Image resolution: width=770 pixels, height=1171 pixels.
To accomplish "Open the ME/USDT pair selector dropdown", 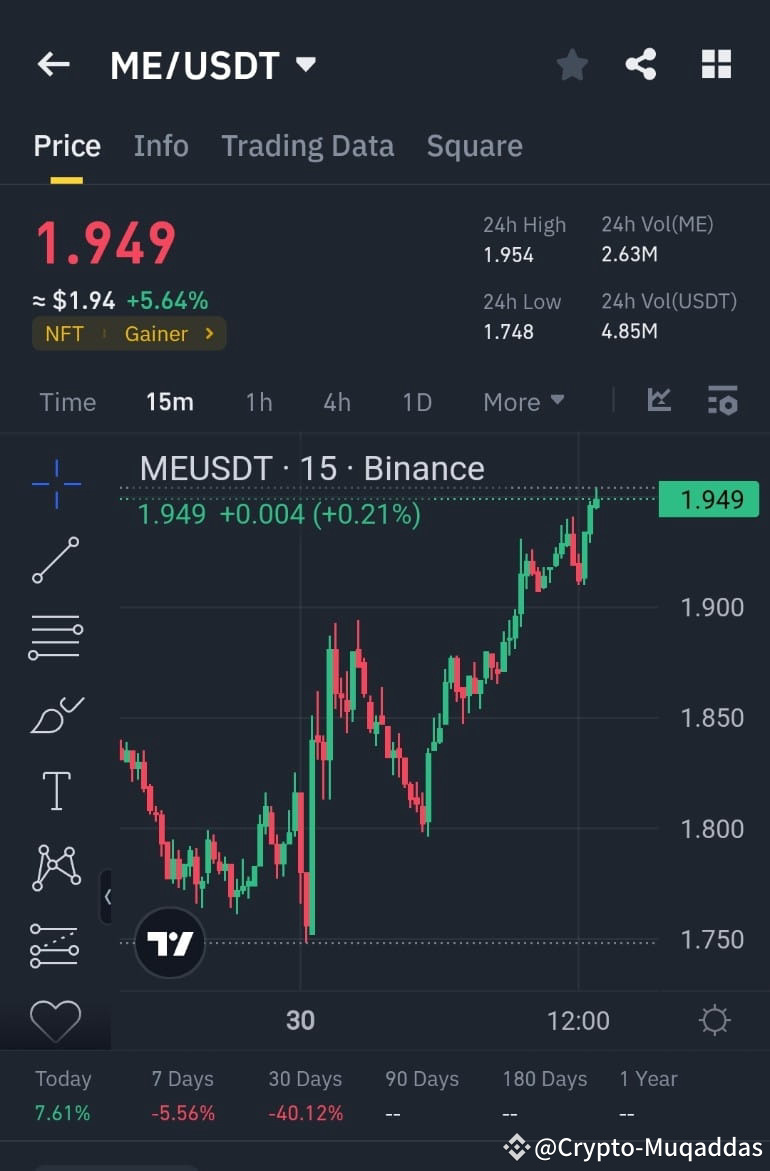I will [x=305, y=63].
